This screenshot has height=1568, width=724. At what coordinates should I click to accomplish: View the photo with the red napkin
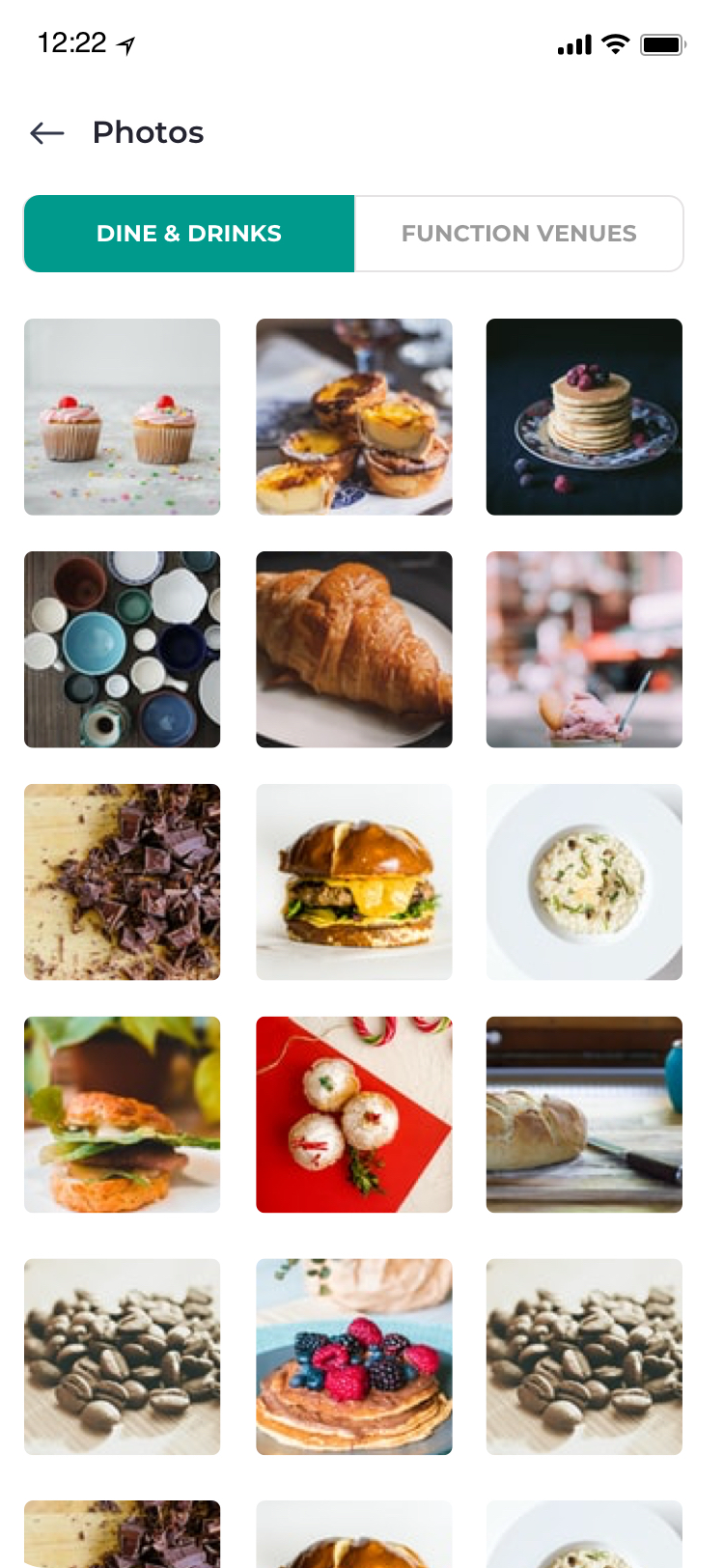(x=353, y=1115)
